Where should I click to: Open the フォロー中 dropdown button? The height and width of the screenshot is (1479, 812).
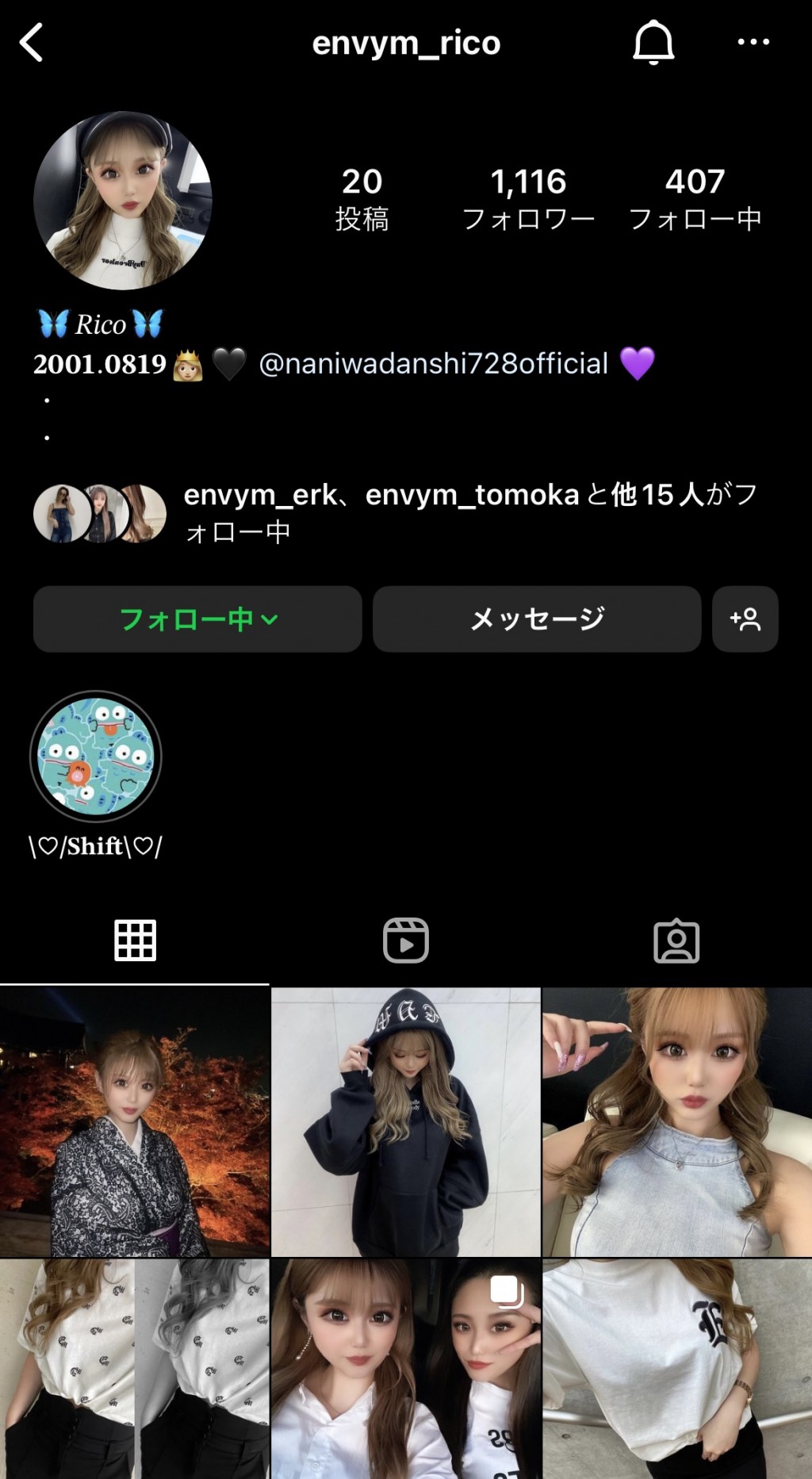pyautogui.click(x=197, y=620)
